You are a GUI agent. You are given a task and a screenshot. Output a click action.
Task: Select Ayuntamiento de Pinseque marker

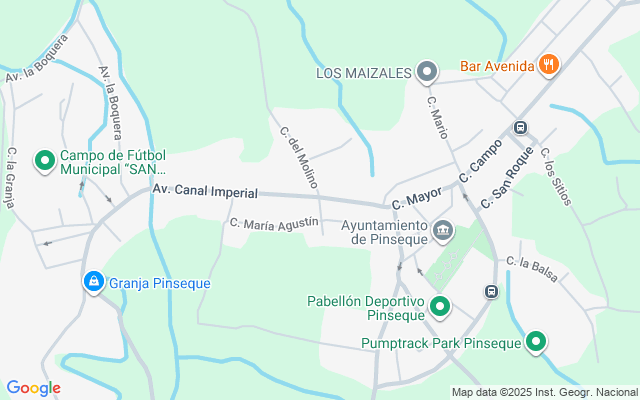(x=444, y=232)
